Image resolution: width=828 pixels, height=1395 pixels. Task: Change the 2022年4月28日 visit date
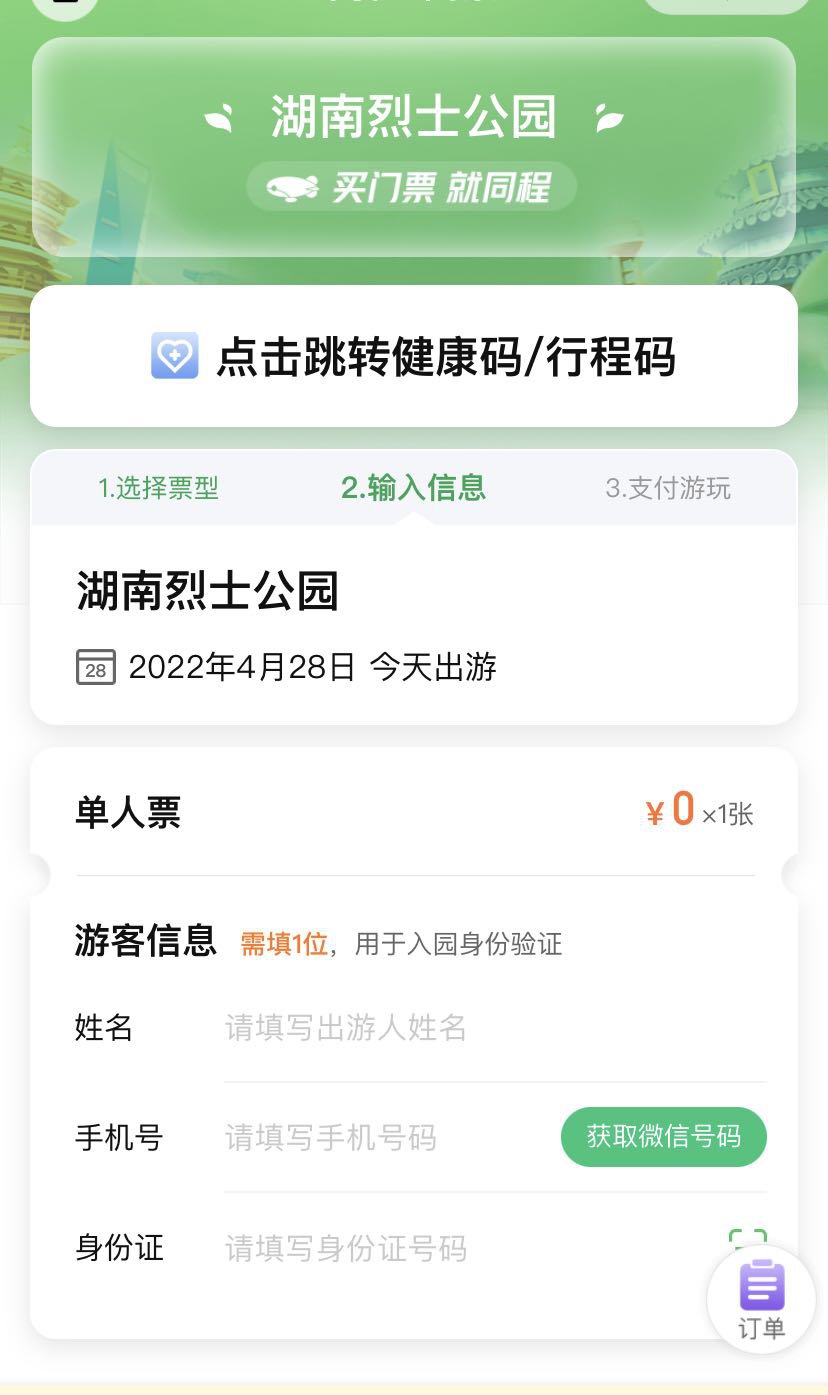coord(286,667)
